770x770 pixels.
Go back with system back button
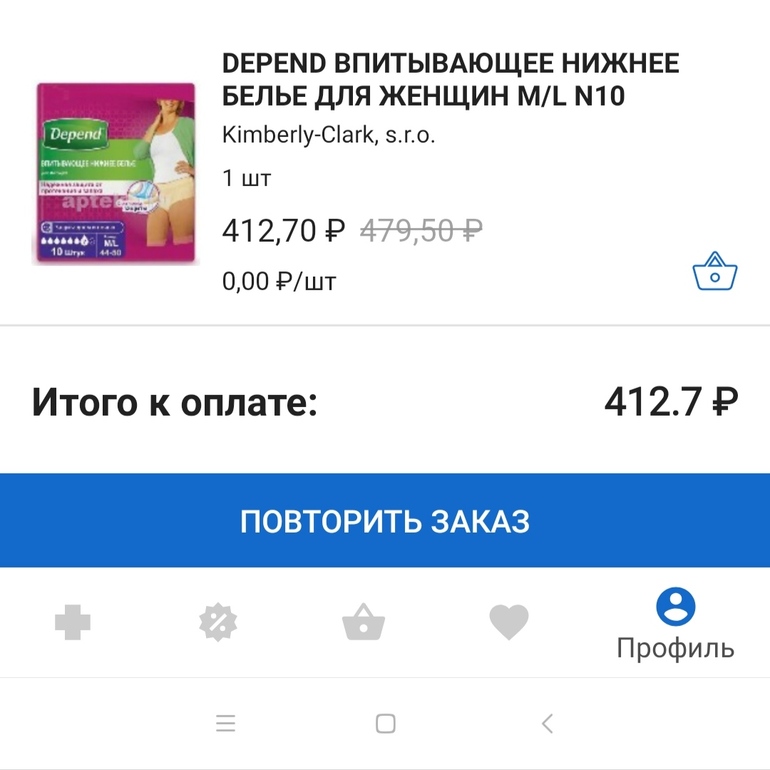[x=546, y=723]
